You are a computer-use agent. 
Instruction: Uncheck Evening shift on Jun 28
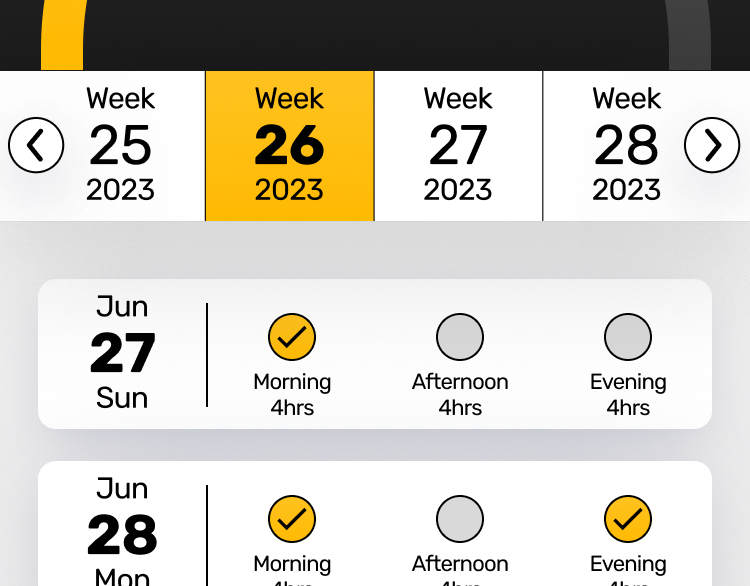pyautogui.click(x=628, y=519)
